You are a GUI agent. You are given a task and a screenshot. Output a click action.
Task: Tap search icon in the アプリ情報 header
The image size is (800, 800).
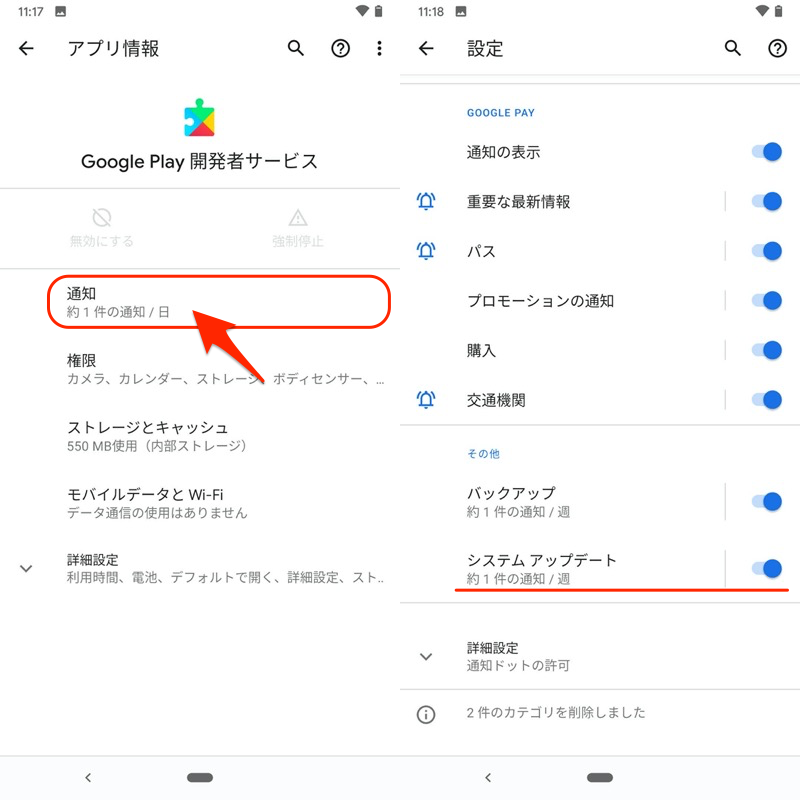coord(296,48)
